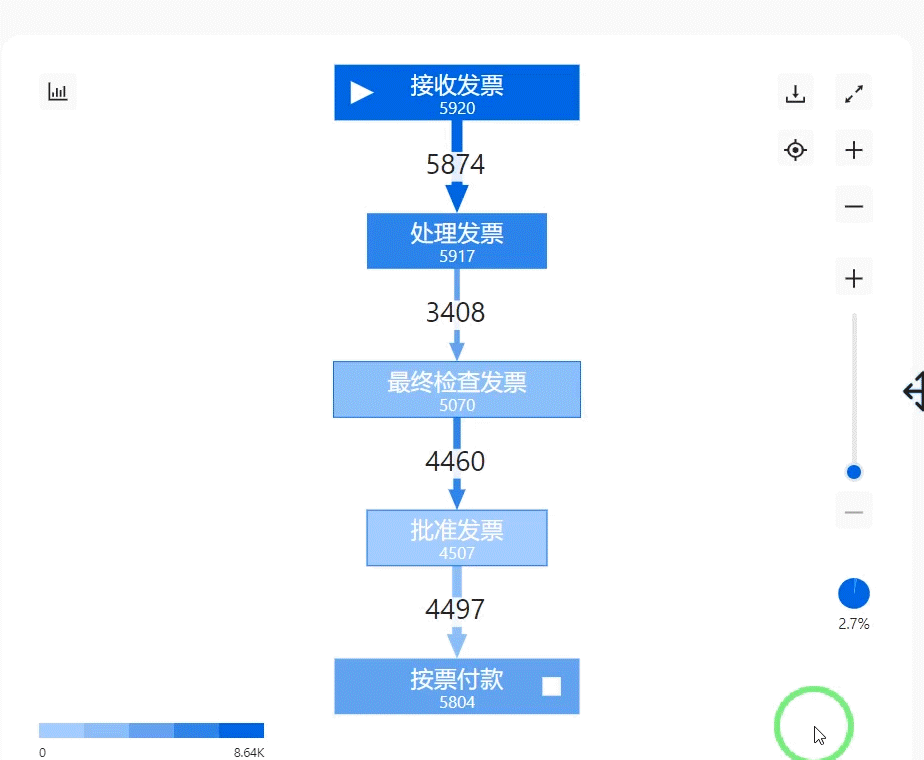Download the process diagram
The width and height of the screenshot is (924, 760).
pyautogui.click(x=795, y=94)
